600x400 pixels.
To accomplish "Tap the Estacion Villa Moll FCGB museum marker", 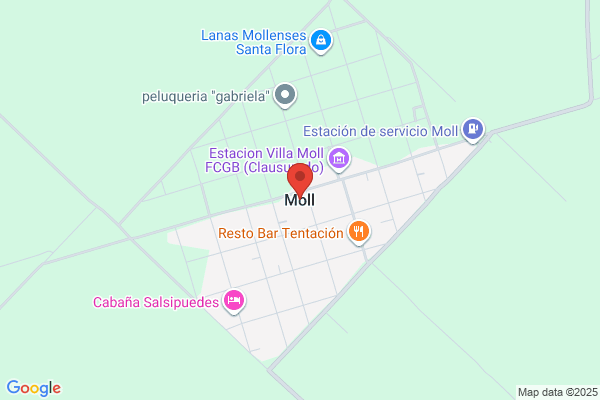I will [339, 158].
